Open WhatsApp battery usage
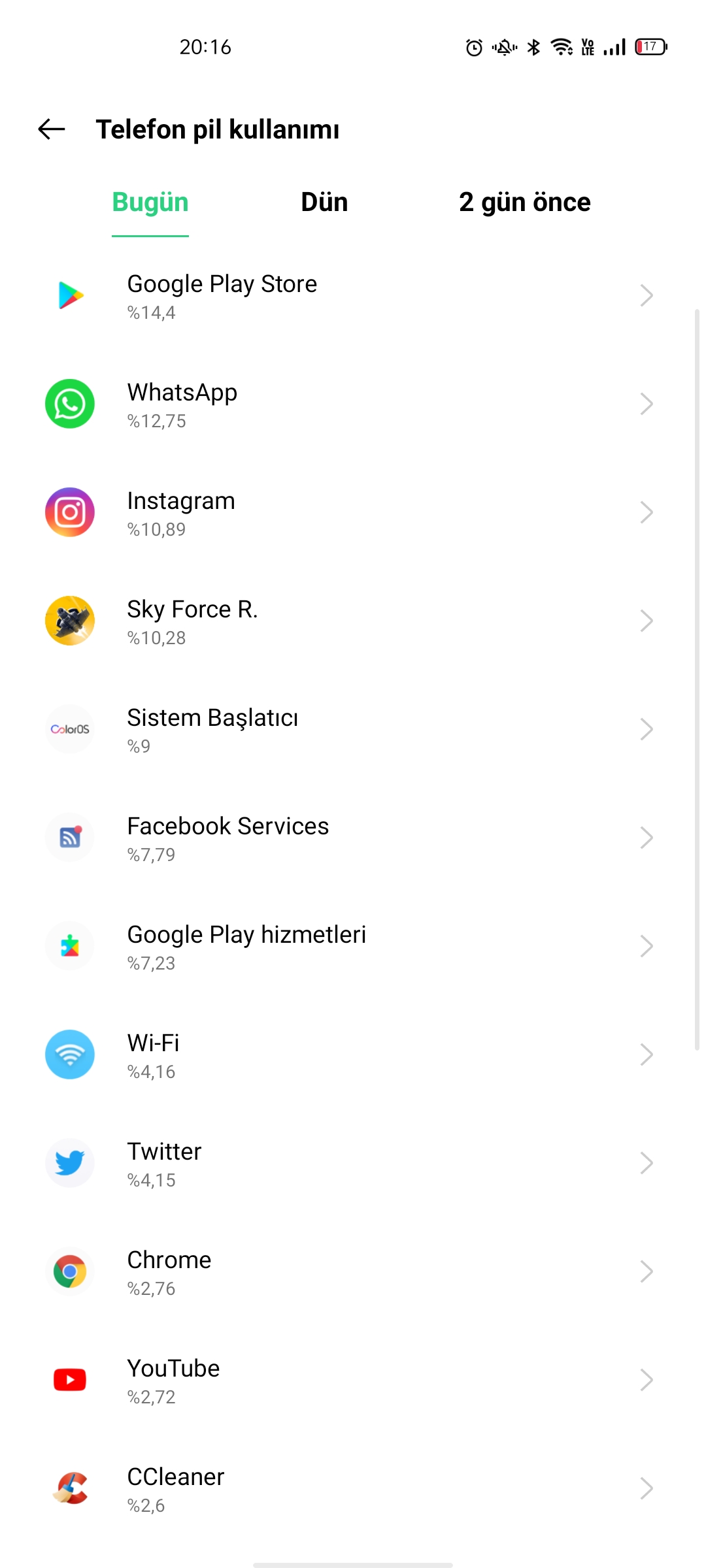706x1568 pixels. (x=353, y=404)
